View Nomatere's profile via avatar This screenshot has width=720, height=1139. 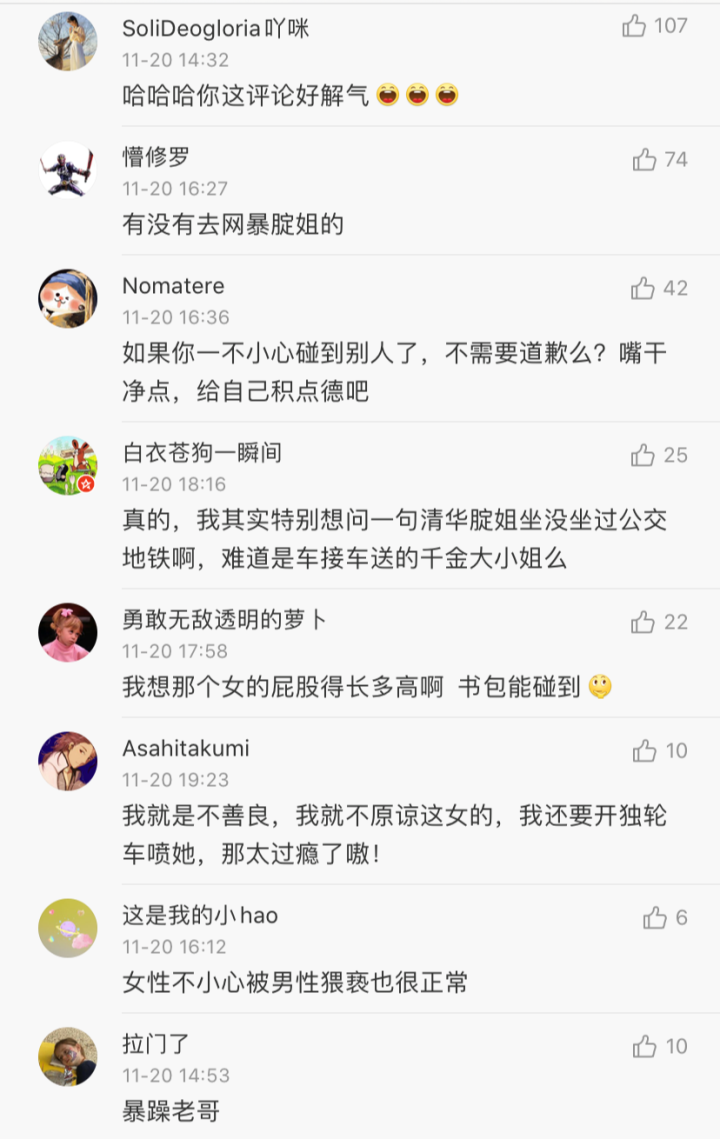coord(67,298)
